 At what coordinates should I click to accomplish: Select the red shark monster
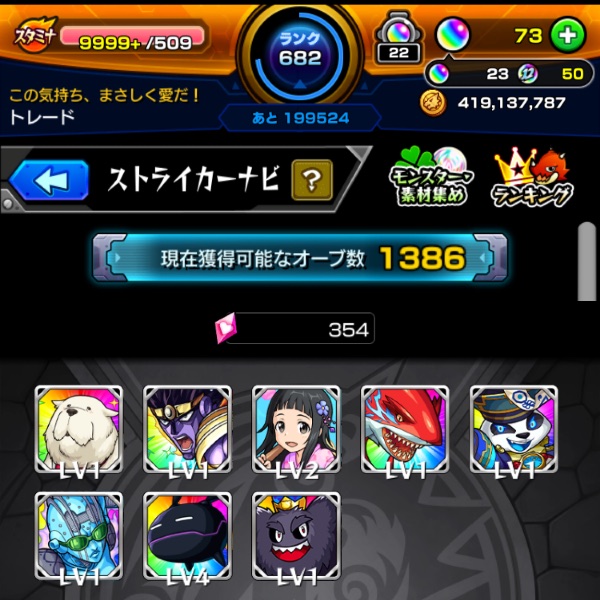tap(405, 429)
